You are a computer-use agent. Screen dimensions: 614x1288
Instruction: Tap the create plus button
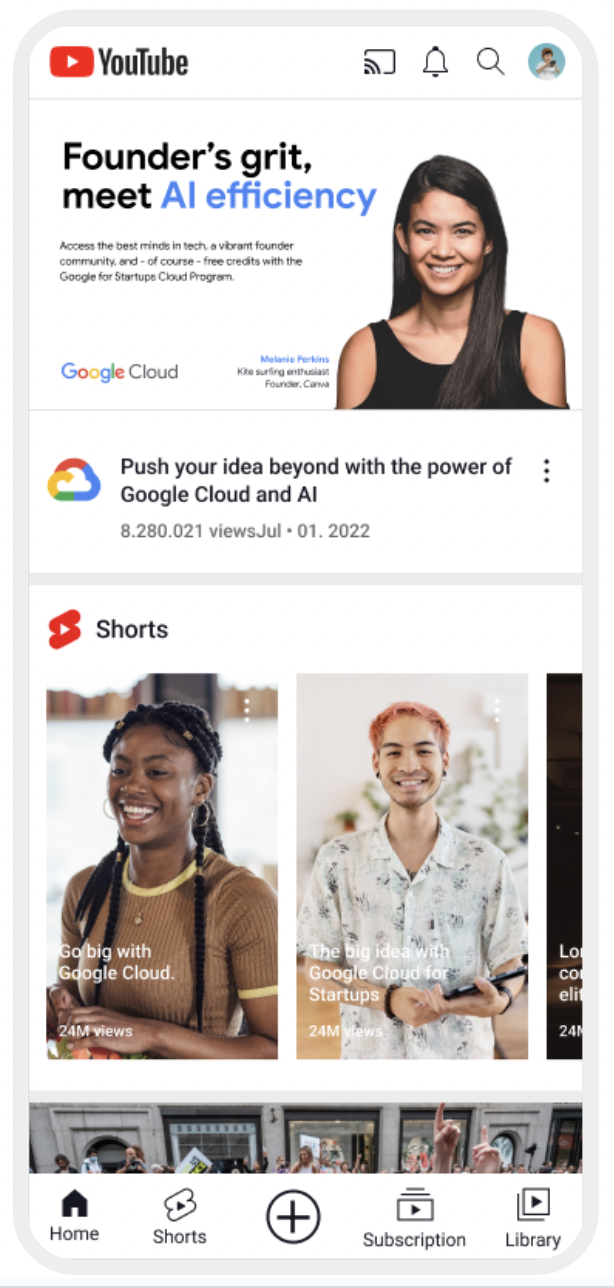pyautogui.click(x=293, y=1217)
